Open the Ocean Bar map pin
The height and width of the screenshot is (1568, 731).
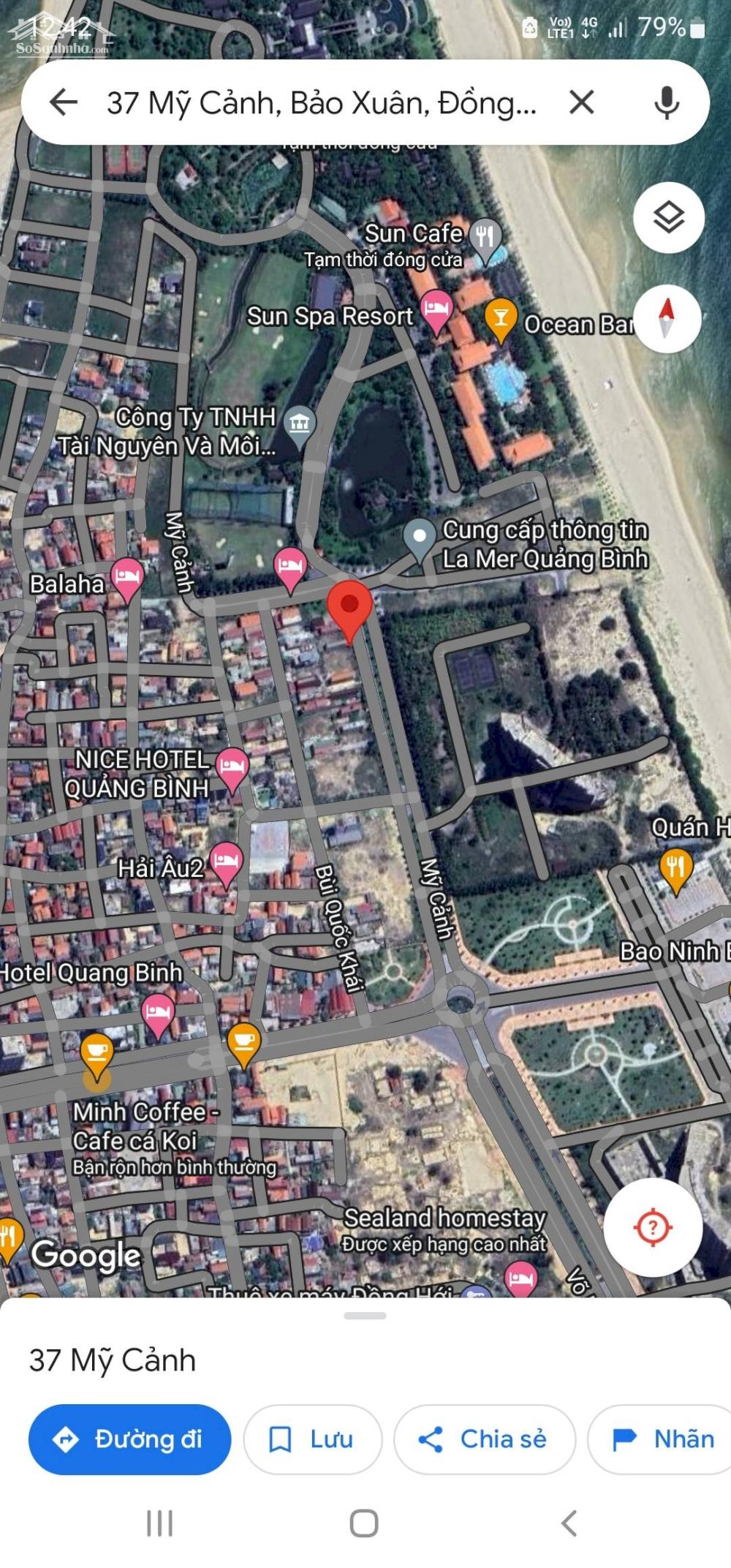click(x=501, y=318)
